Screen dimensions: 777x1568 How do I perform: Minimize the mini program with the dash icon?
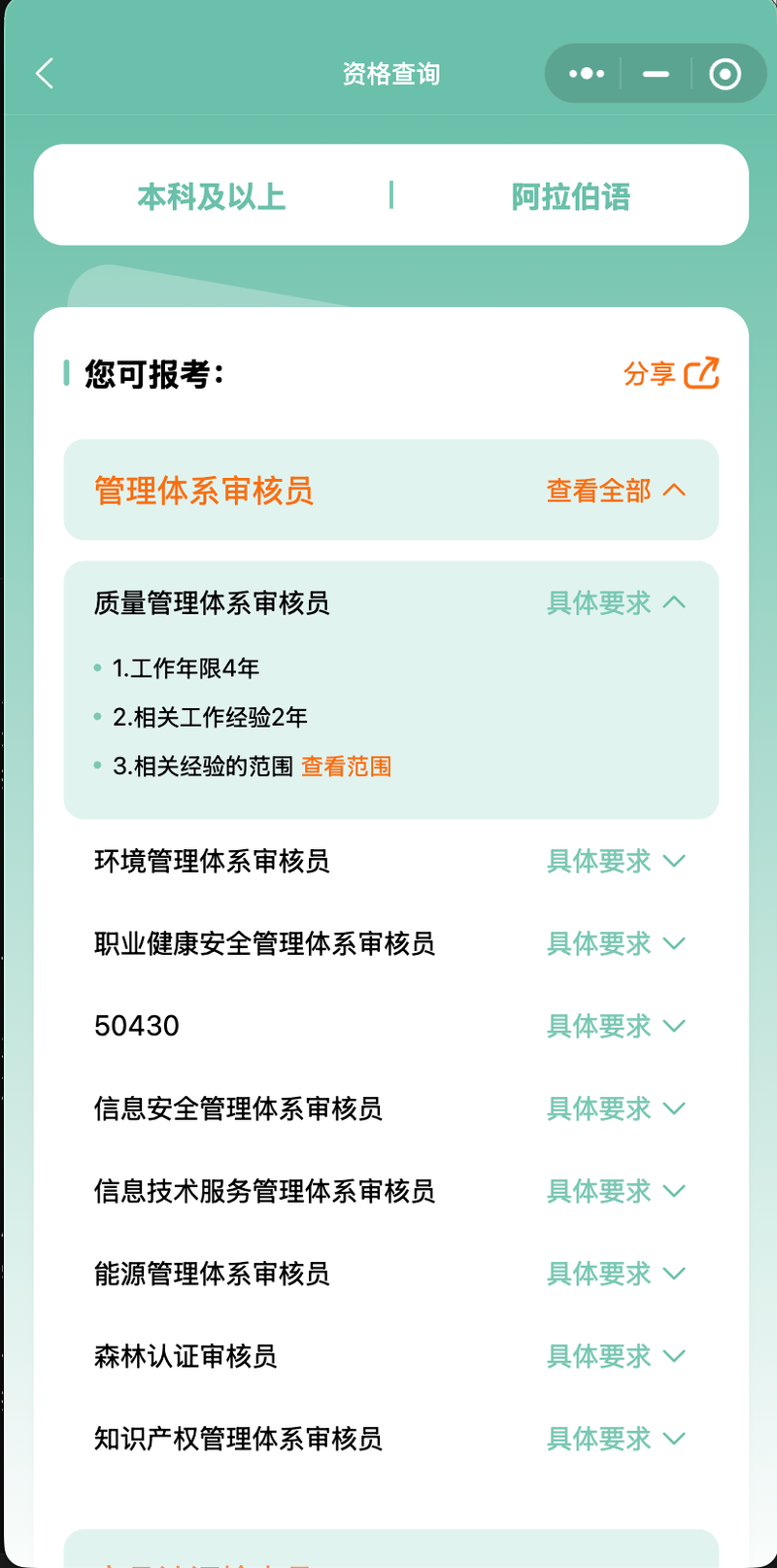click(x=657, y=74)
